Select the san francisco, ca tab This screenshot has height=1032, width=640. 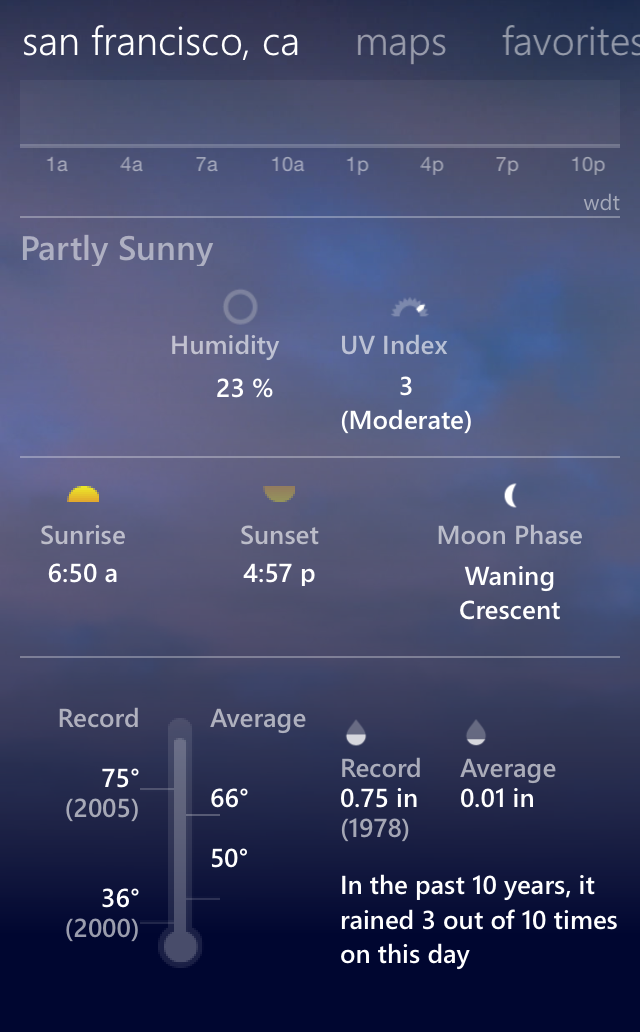pos(161,43)
